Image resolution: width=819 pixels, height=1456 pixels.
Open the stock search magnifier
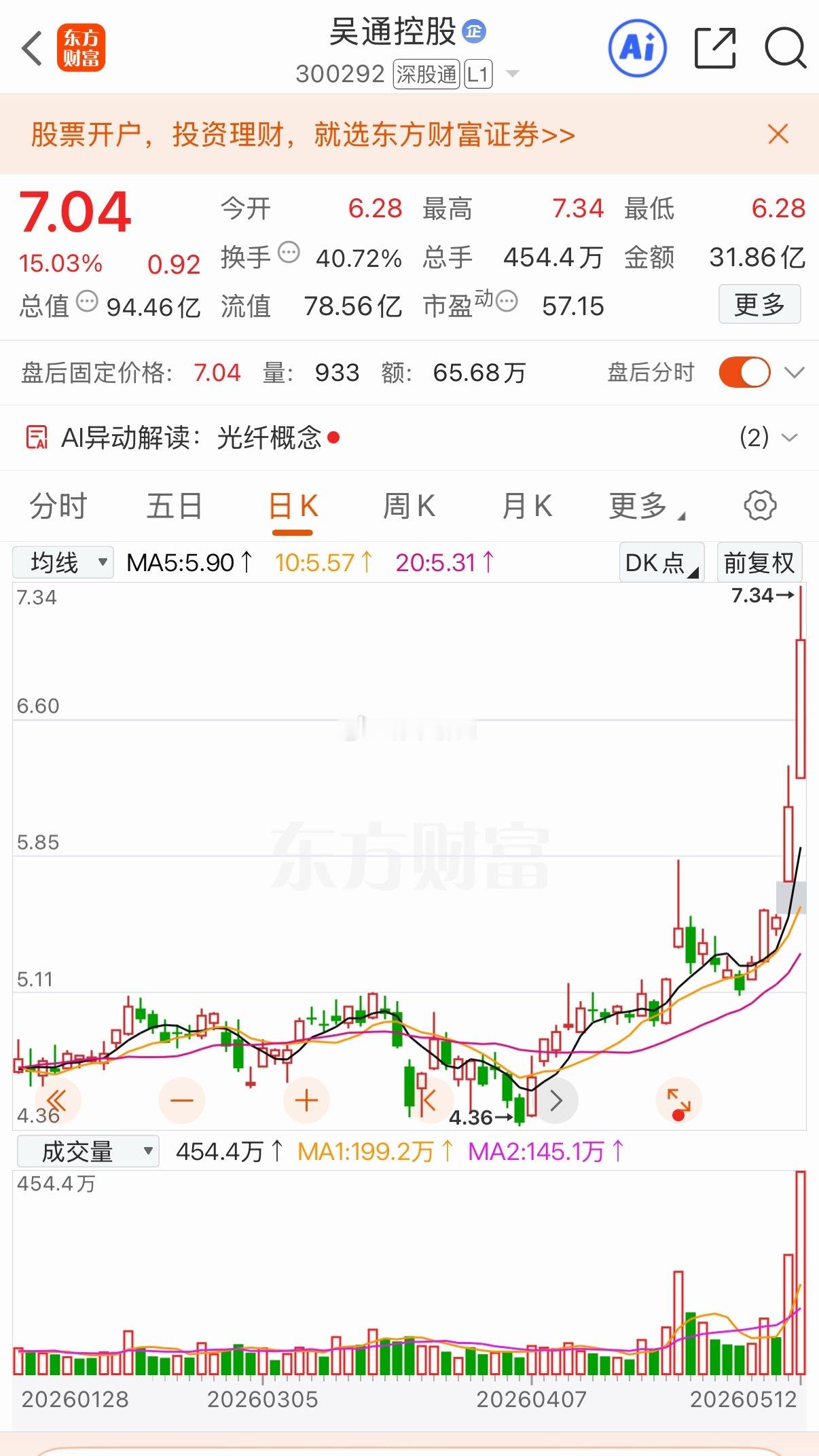(x=785, y=48)
